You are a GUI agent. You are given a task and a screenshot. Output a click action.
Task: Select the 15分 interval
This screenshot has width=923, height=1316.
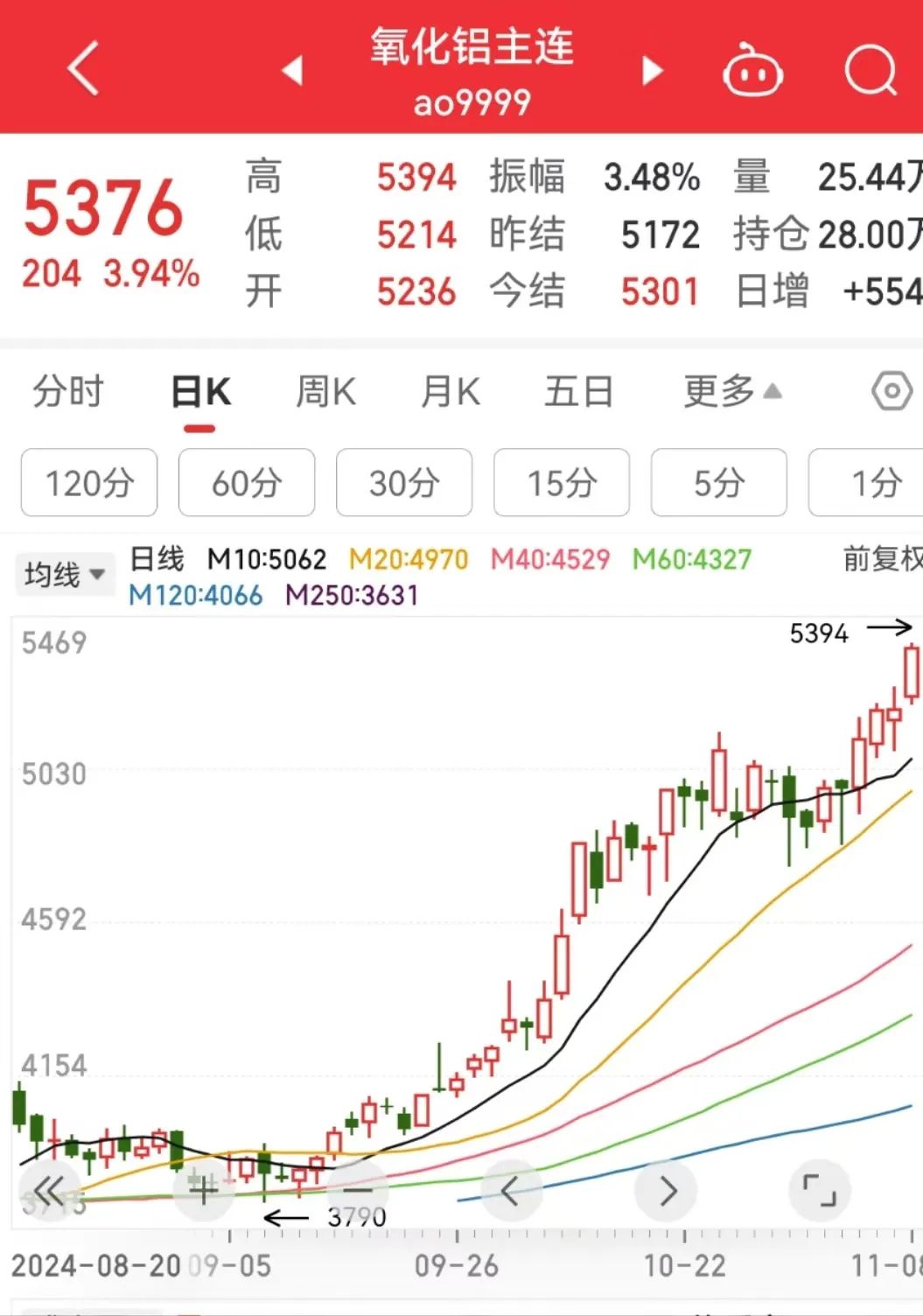click(x=561, y=482)
